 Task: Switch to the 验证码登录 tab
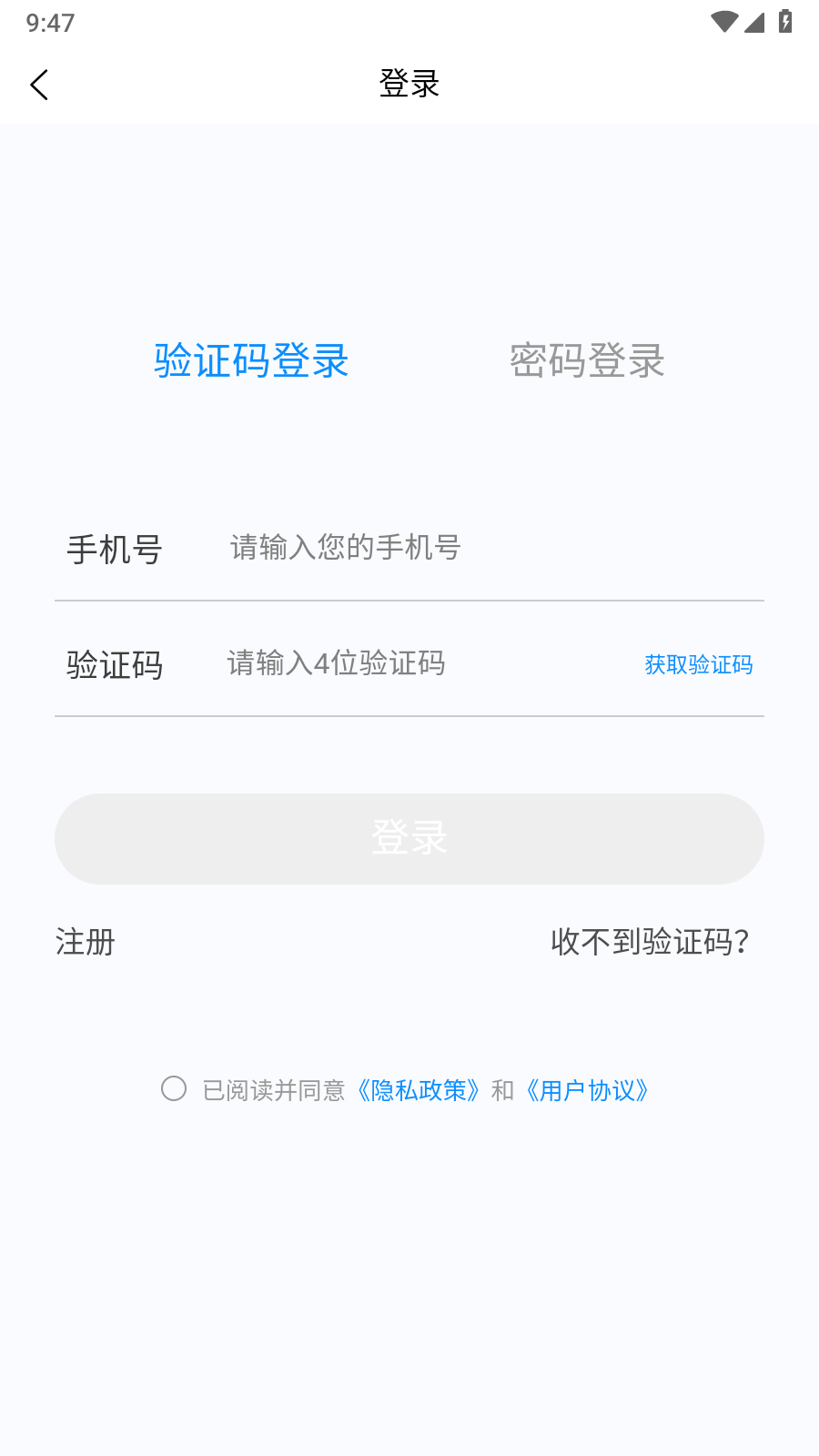(x=252, y=361)
